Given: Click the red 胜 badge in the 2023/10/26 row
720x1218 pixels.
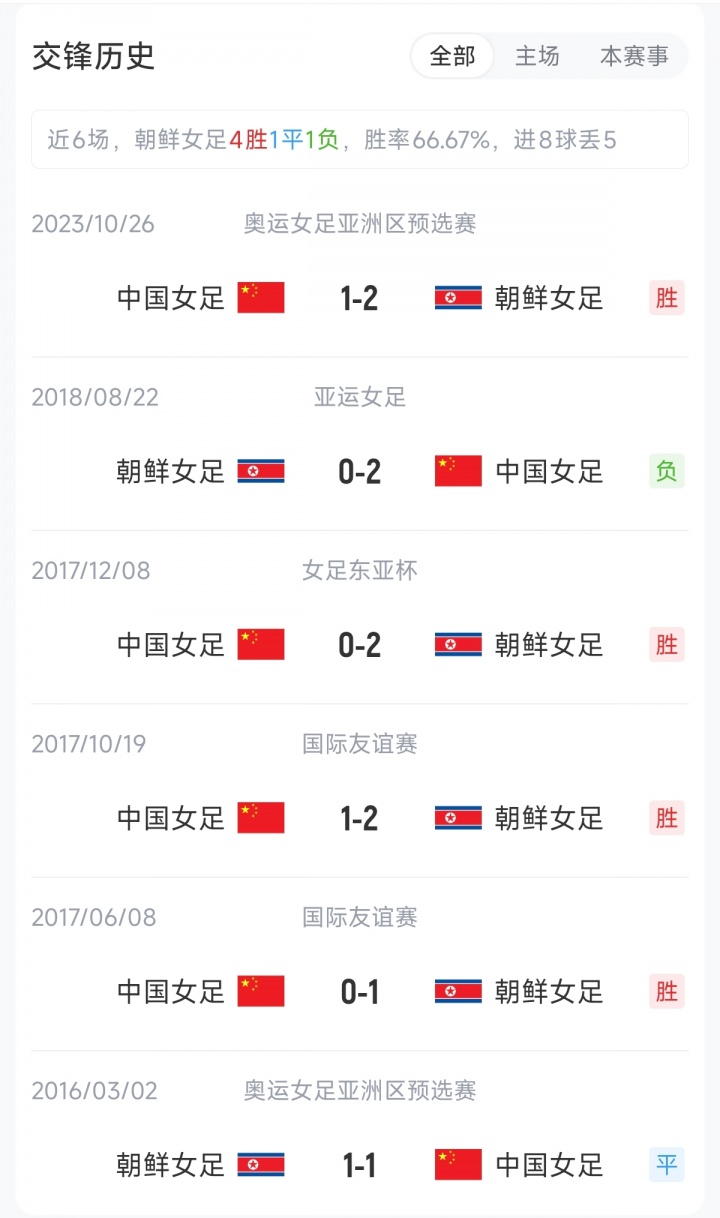Looking at the screenshot, I should tap(666, 297).
